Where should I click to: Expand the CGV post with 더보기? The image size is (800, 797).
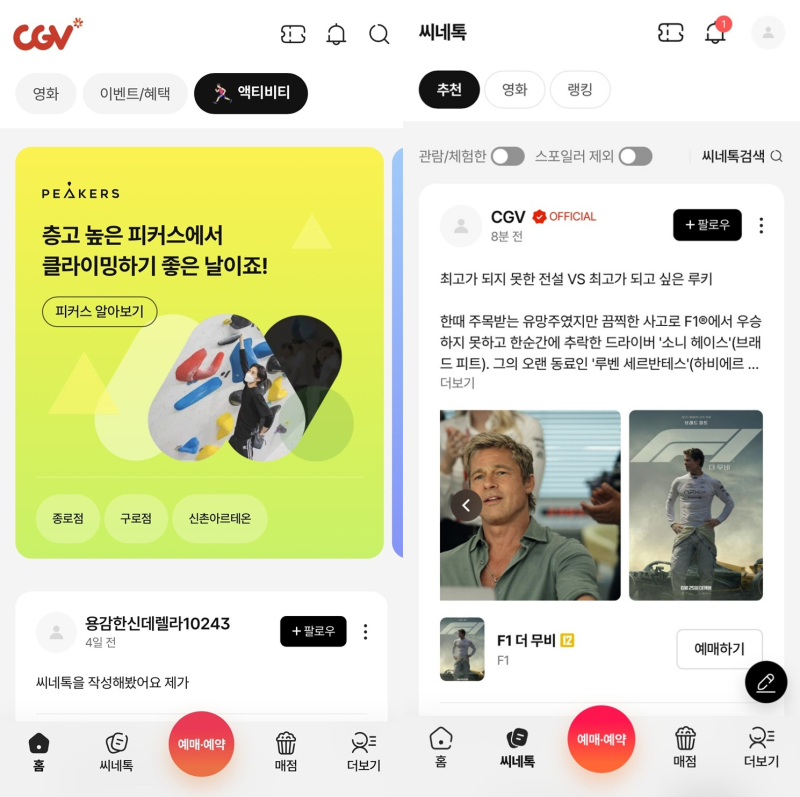(457, 383)
